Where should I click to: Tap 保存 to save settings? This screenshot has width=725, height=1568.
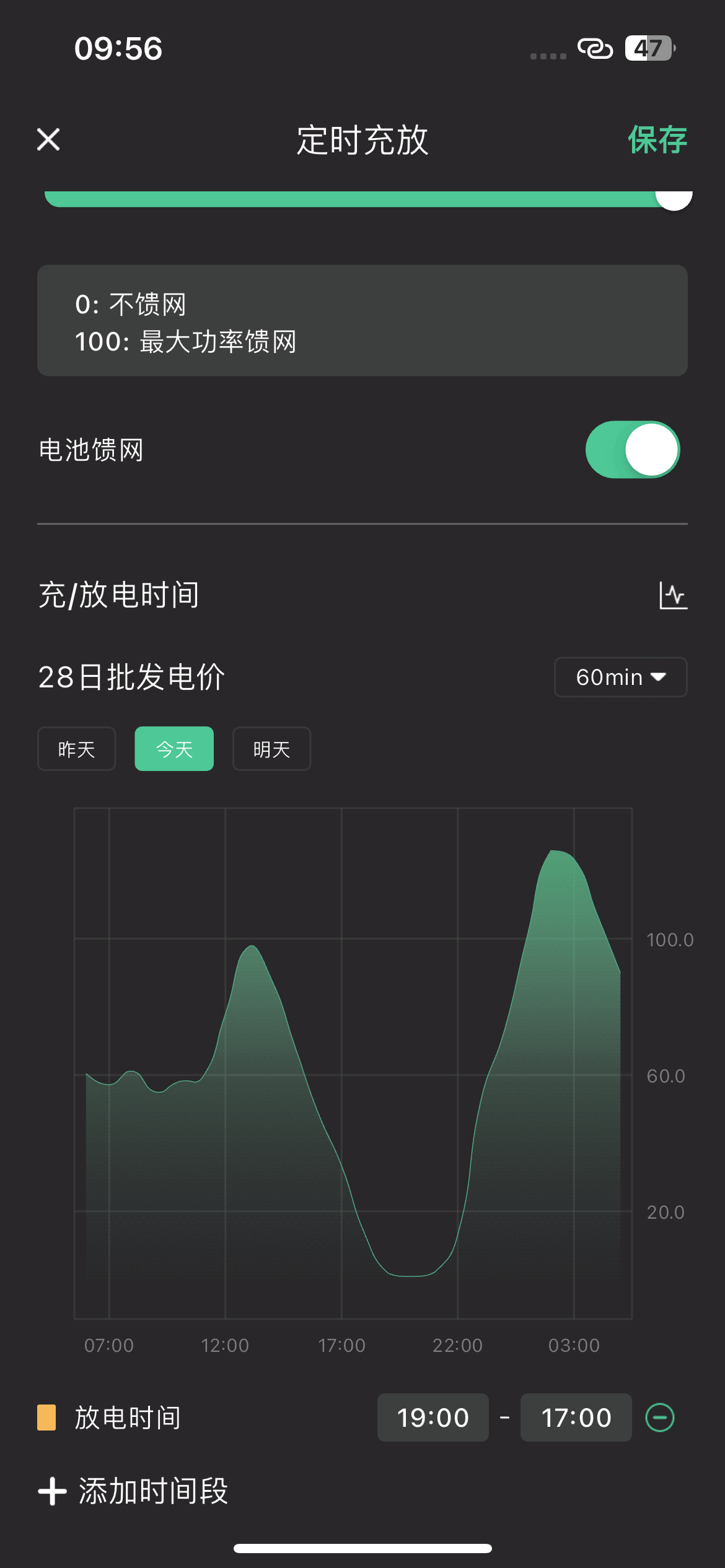[x=657, y=140]
